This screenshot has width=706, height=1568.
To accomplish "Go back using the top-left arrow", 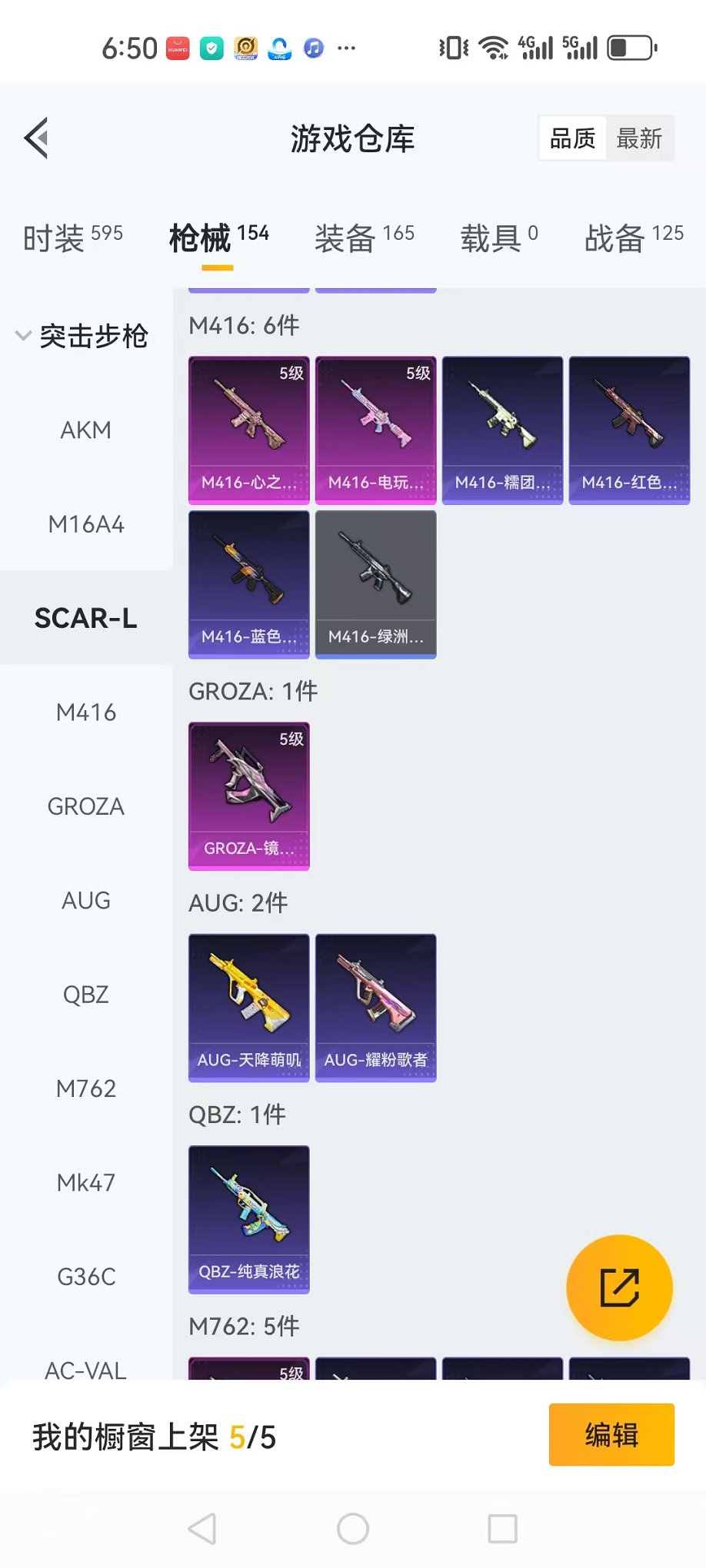I will pos(37,138).
